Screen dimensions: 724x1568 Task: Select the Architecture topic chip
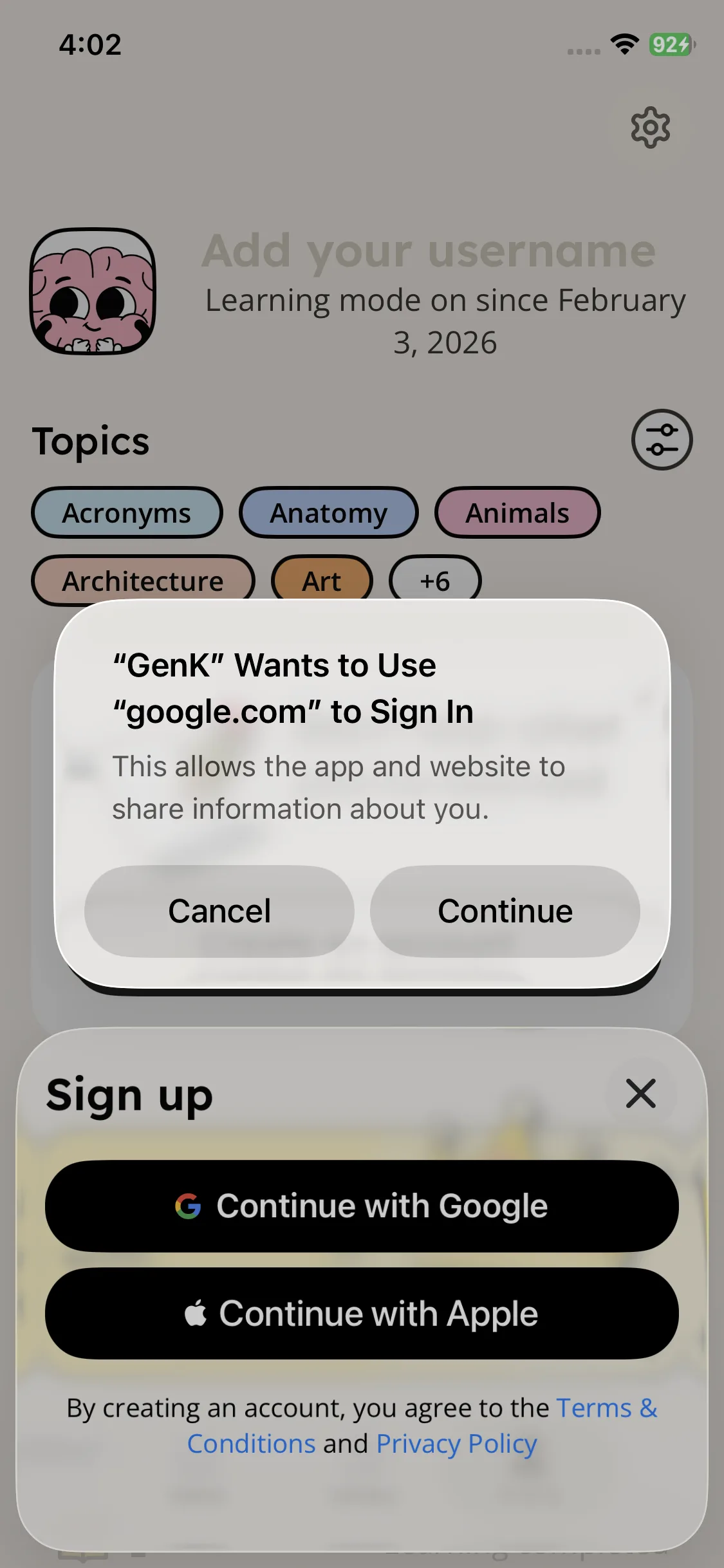[143, 581]
